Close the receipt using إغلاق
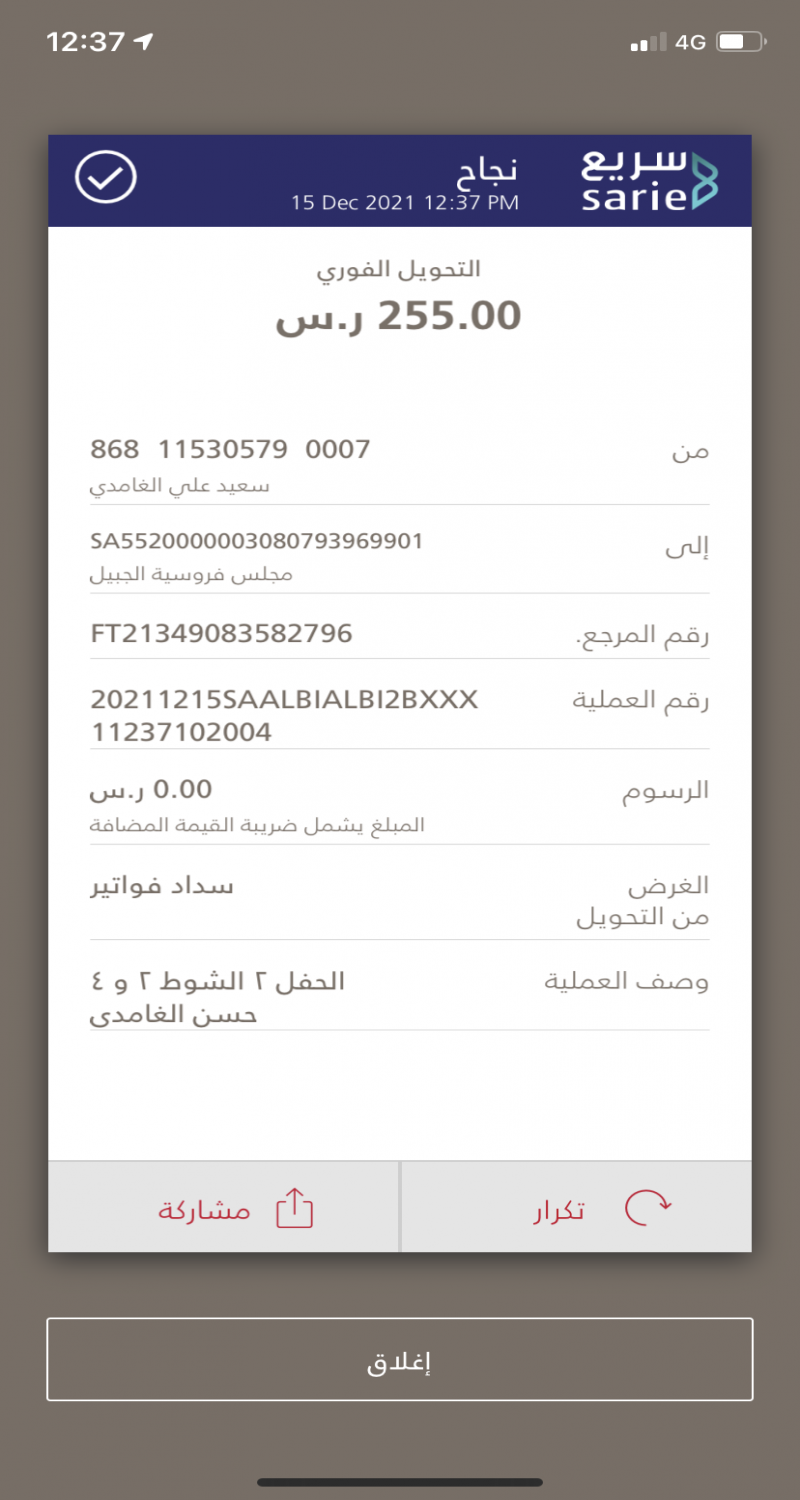Viewport: 800px width, 1500px height. pyautogui.click(x=399, y=1360)
